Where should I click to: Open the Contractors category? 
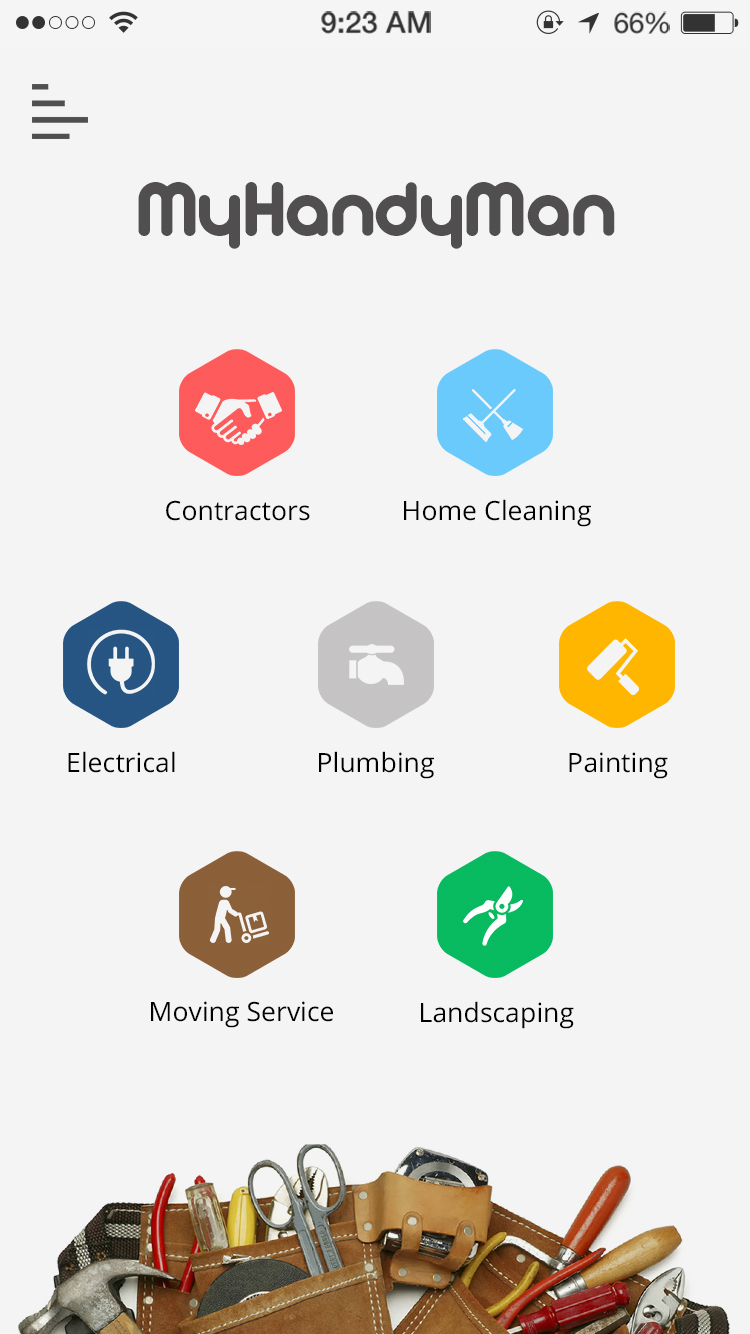[x=237, y=412]
